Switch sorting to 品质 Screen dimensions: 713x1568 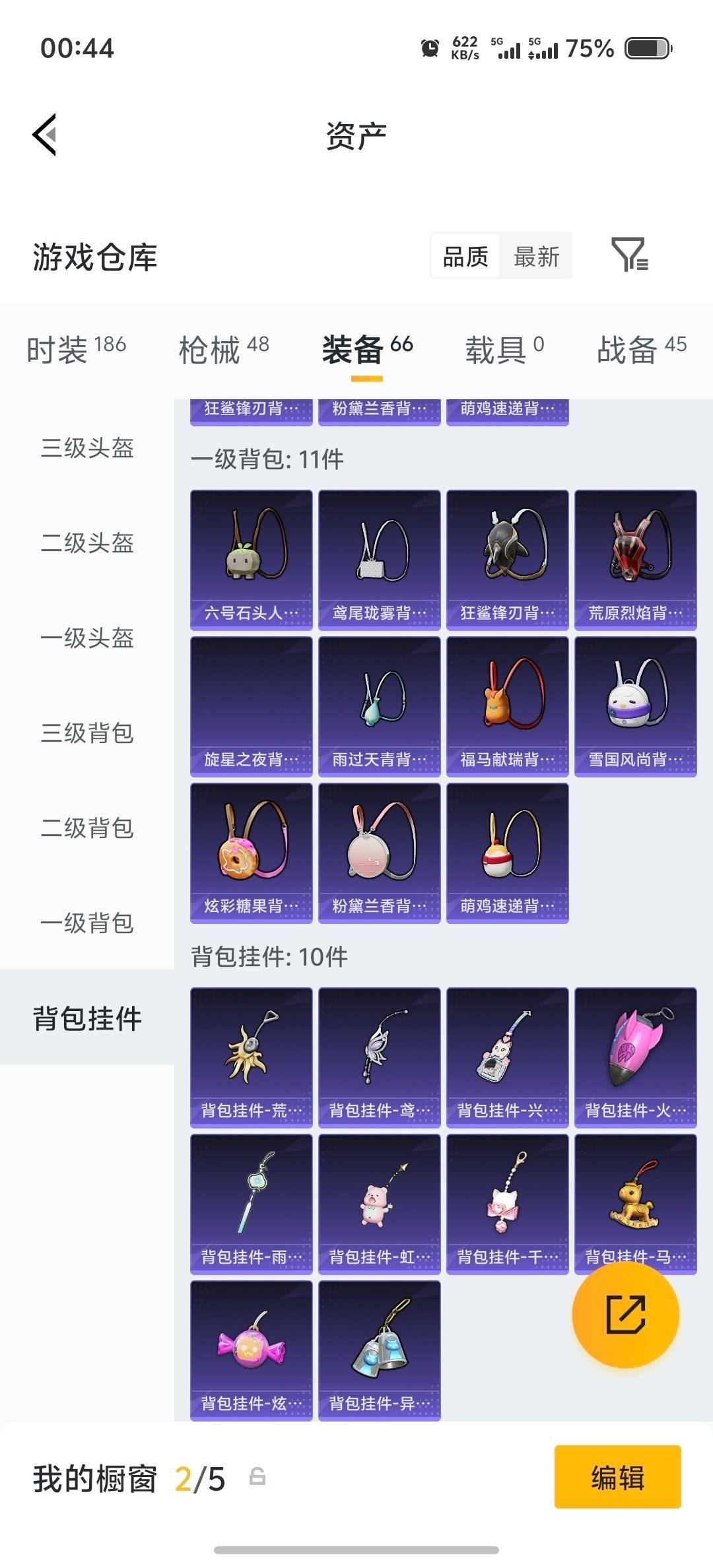point(463,256)
